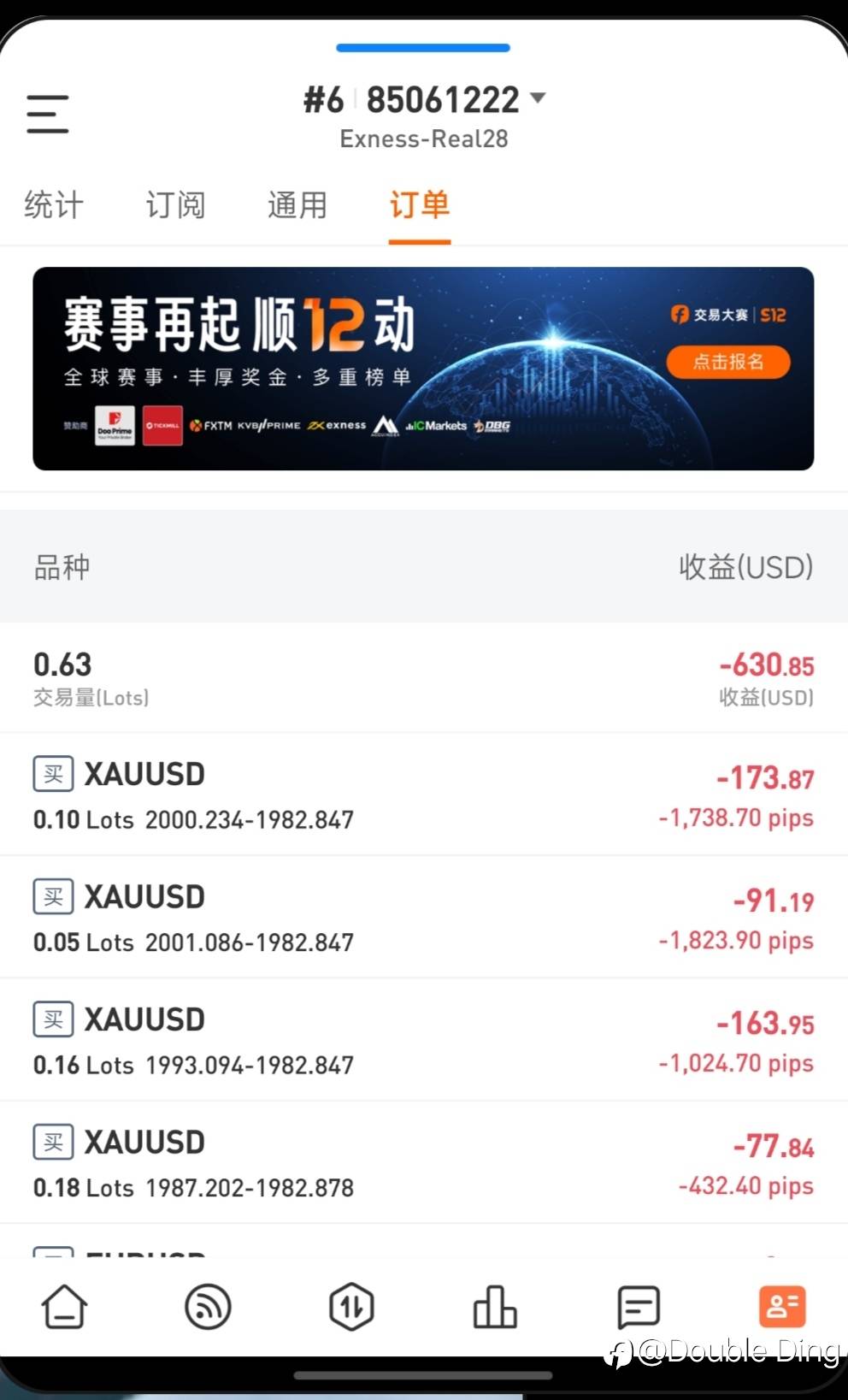The height and width of the screenshot is (1400, 848).
Task: Switch to the 统计 tab
Action: 54,205
